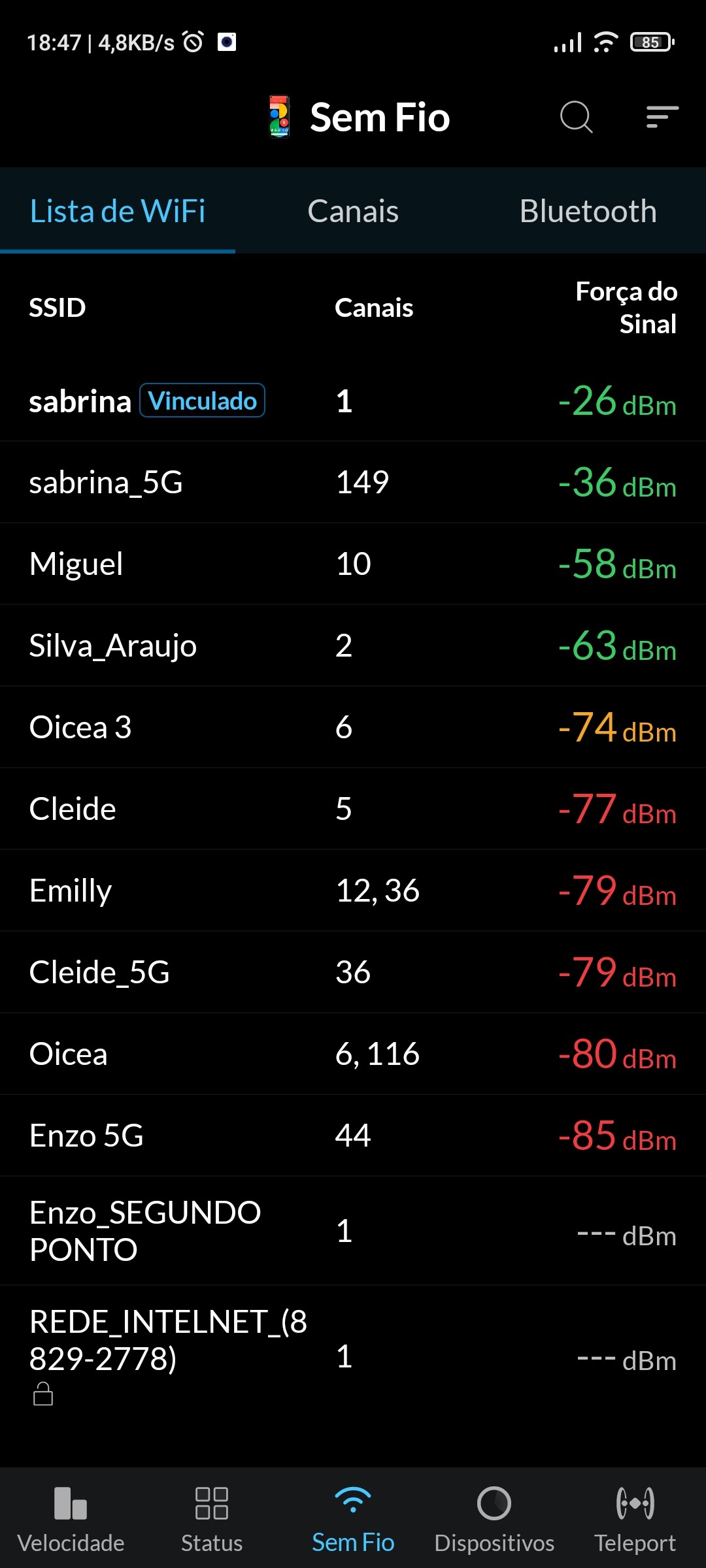706x1568 pixels.
Task: Open the search icon in the header
Action: (576, 118)
